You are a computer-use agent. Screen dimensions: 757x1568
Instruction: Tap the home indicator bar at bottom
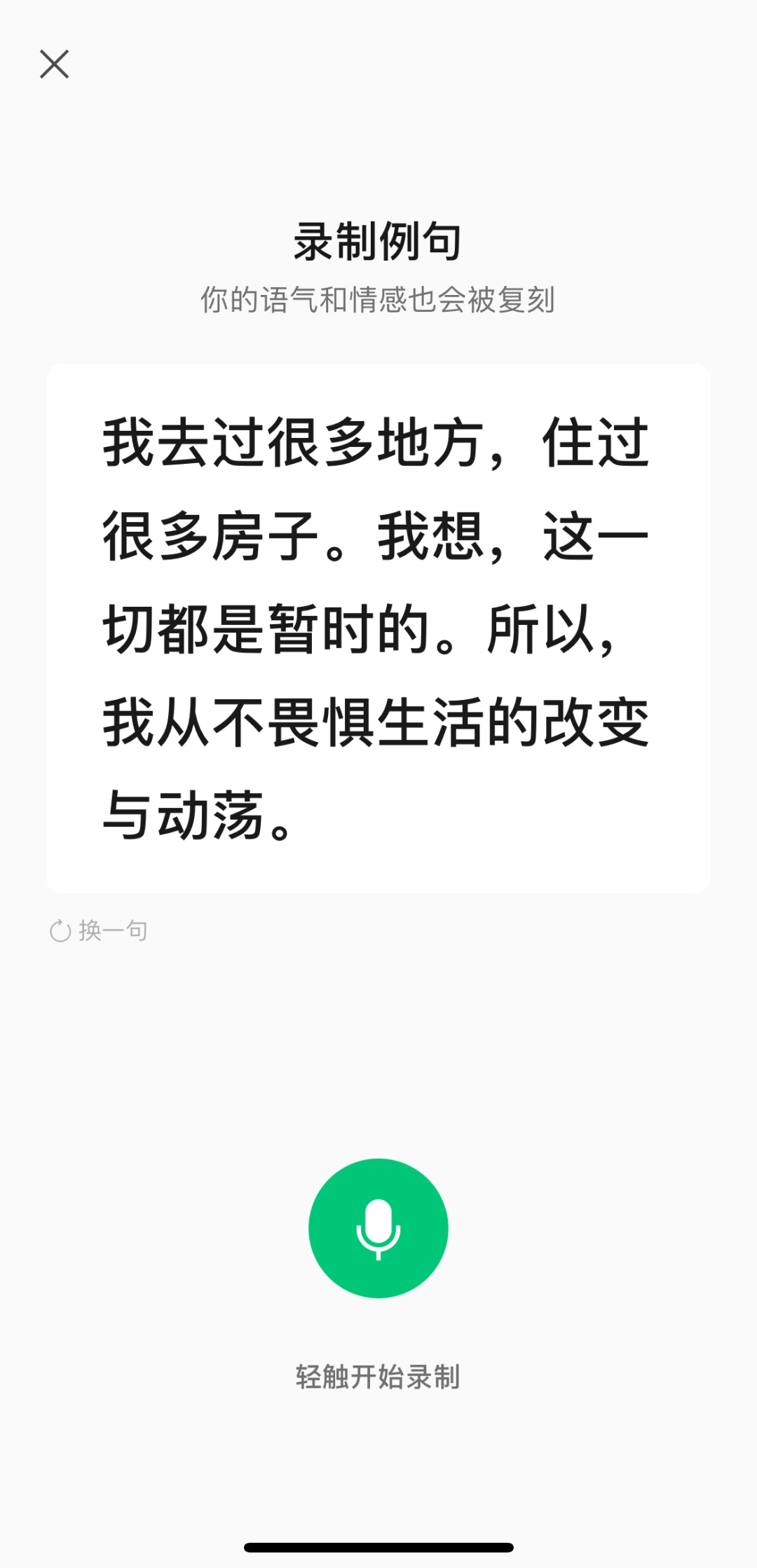pyautogui.click(x=378, y=1545)
